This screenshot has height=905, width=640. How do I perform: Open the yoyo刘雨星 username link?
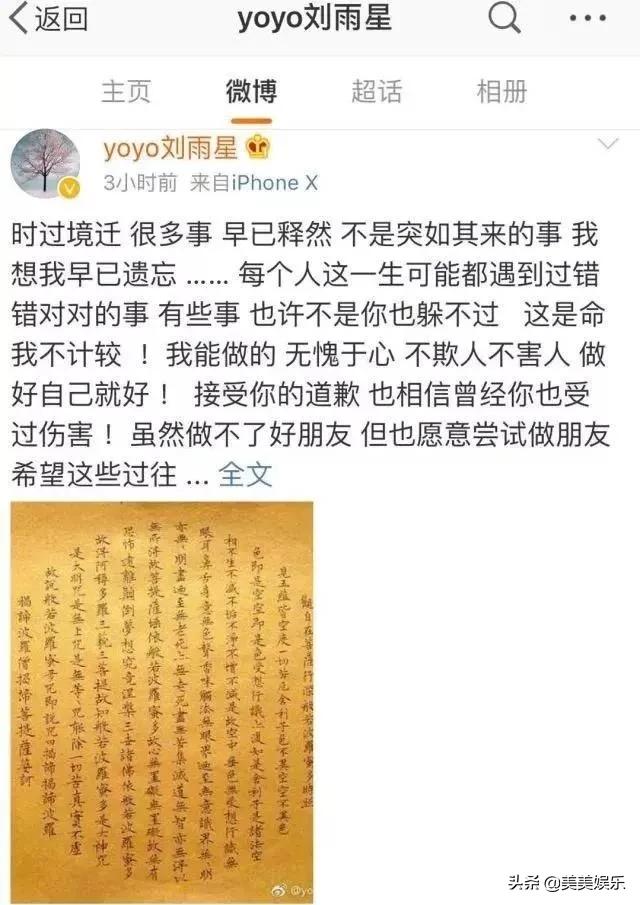(170, 149)
